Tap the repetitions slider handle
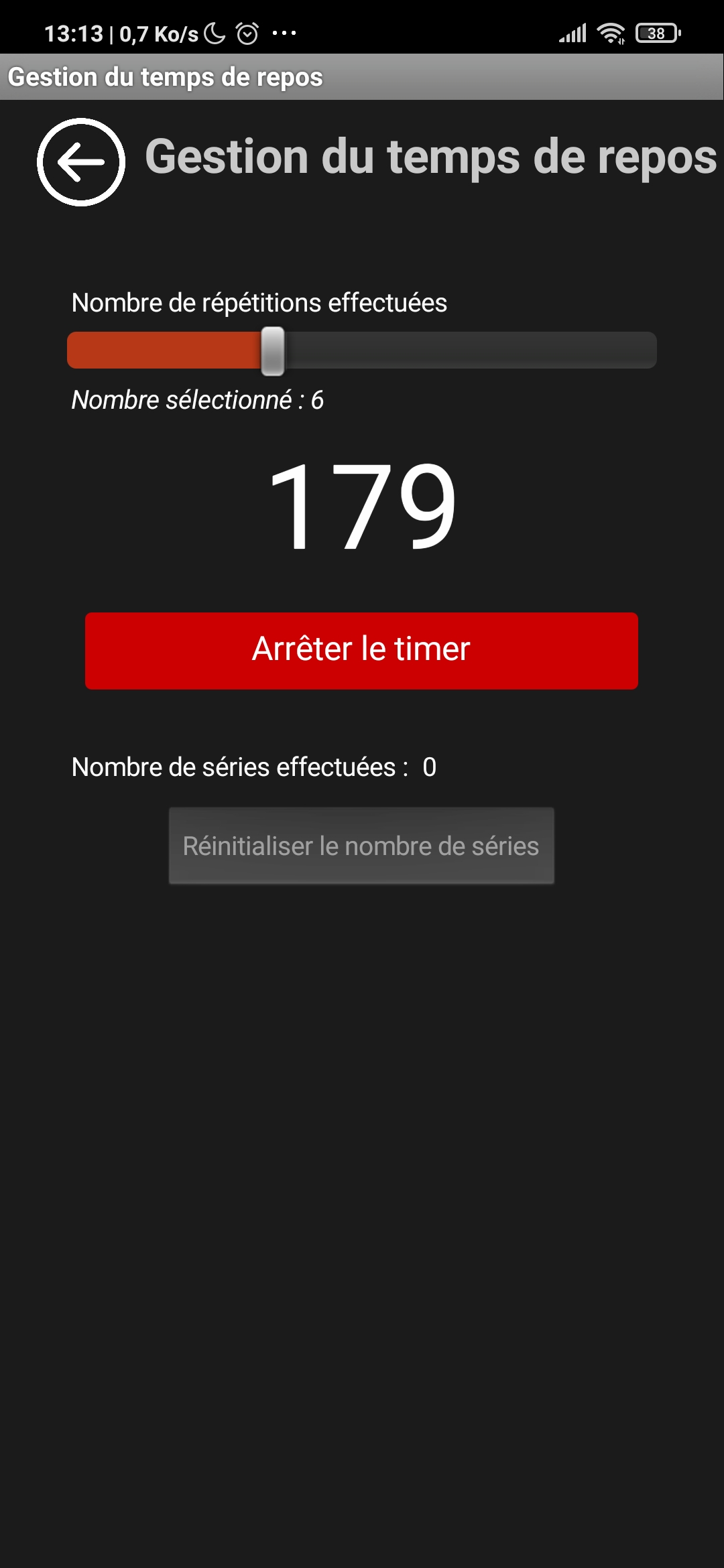Image resolution: width=724 pixels, height=1568 pixels. coord(273,350)
